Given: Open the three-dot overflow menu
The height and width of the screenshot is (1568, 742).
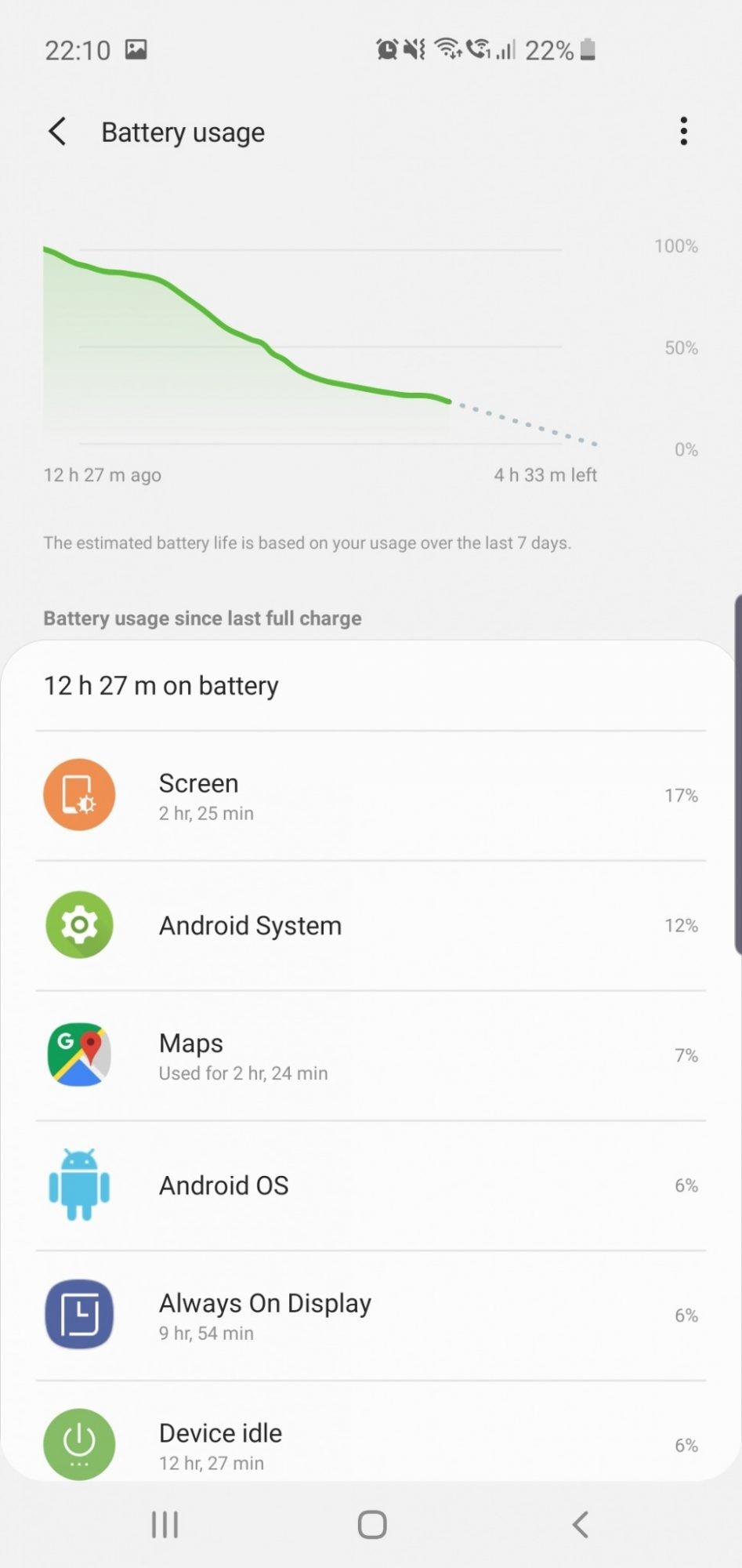Looking at the screenshot, I should point(683,132).
